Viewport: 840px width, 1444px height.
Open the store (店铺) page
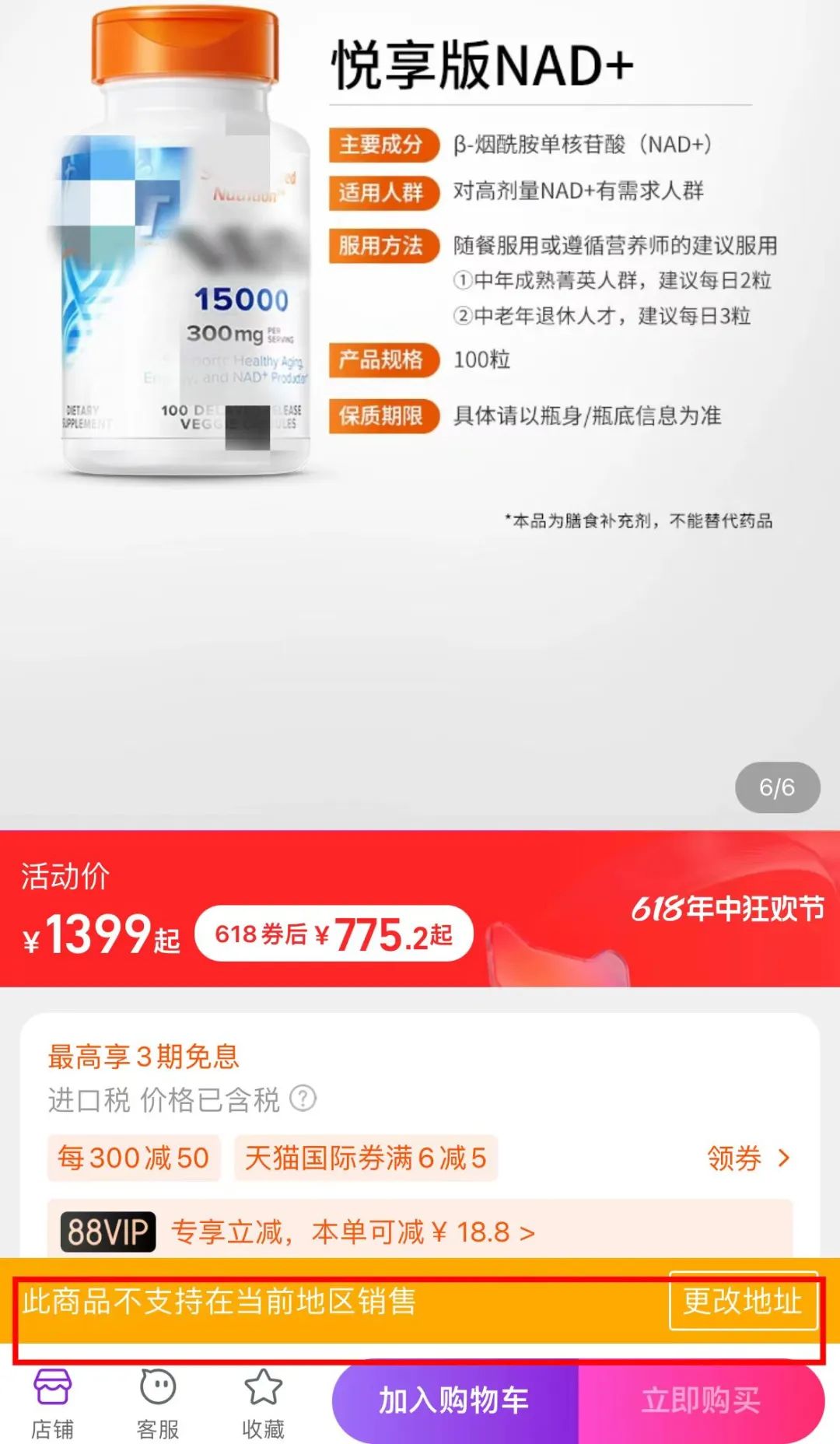tap(52, 1403)
